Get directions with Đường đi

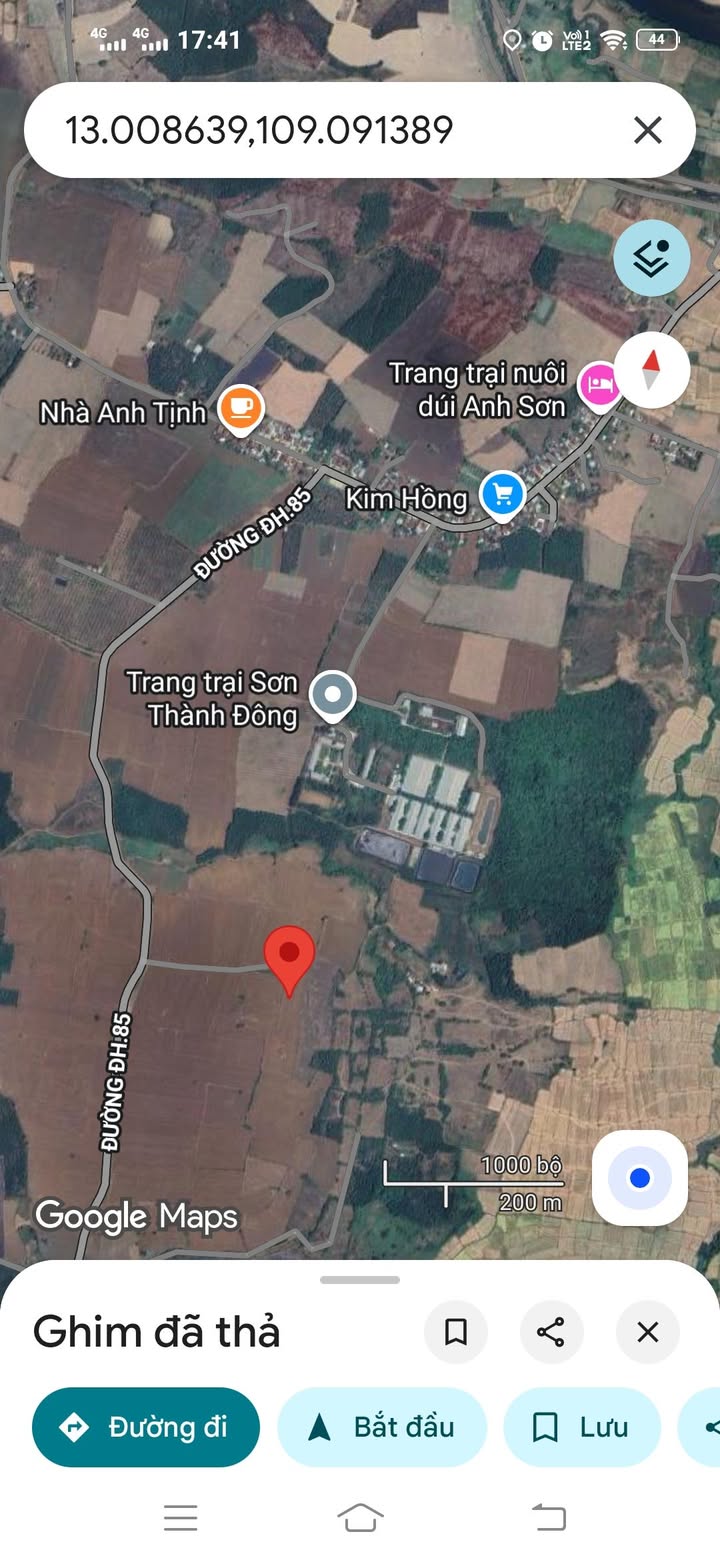146,1427
